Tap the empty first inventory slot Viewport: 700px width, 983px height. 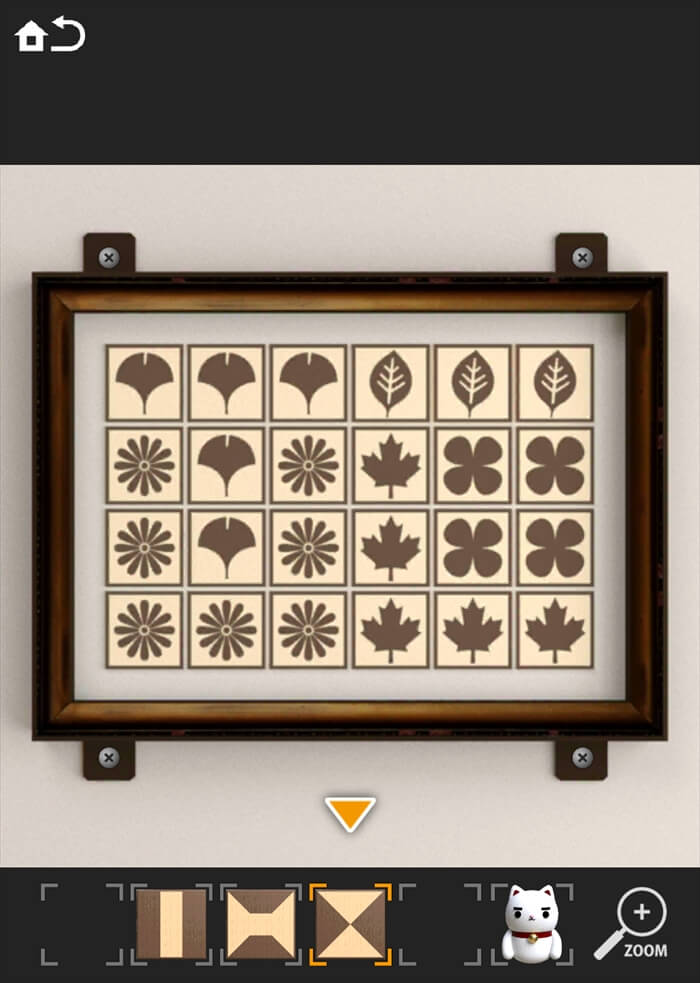(x=82, y=924)
